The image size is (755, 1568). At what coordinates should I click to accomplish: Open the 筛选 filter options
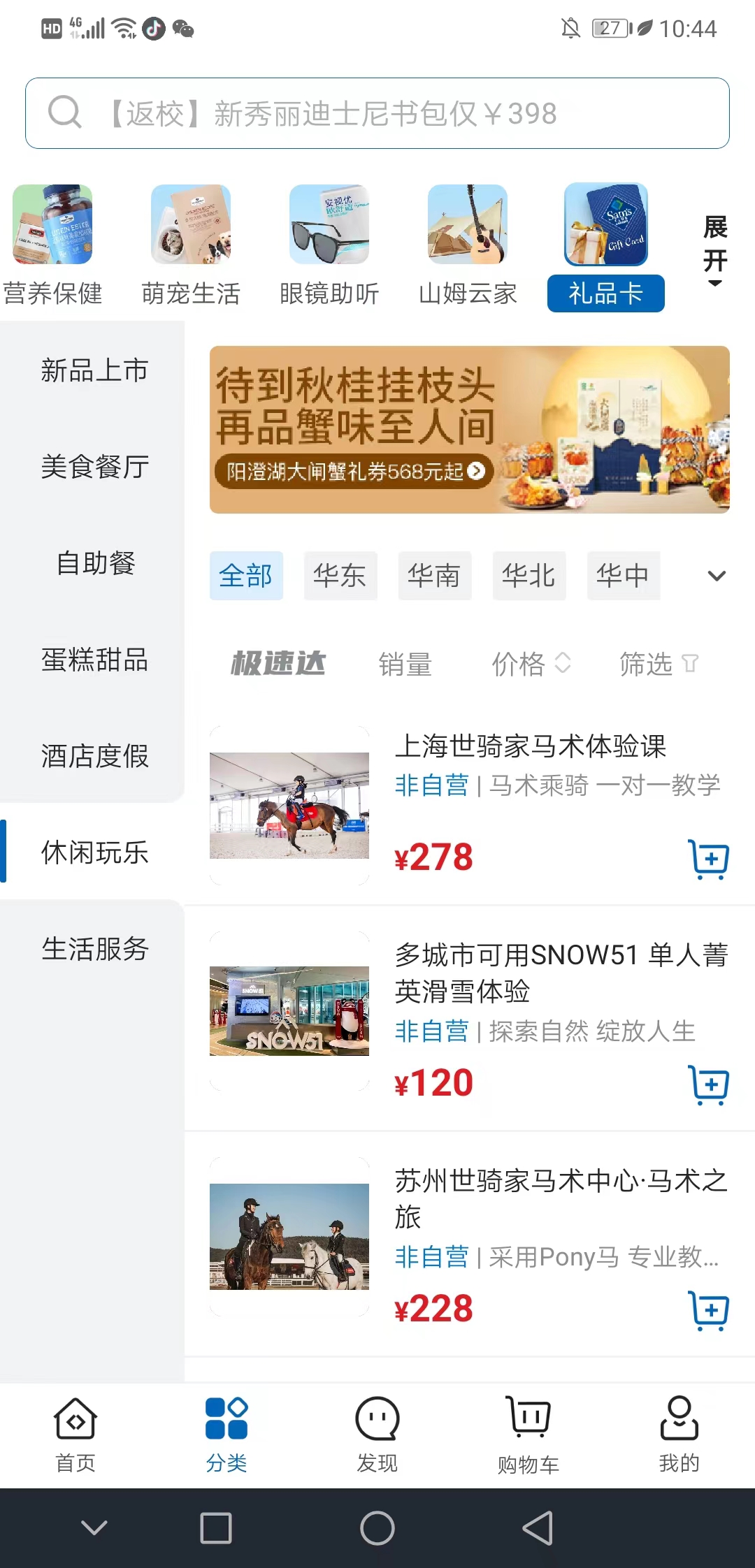658,664
